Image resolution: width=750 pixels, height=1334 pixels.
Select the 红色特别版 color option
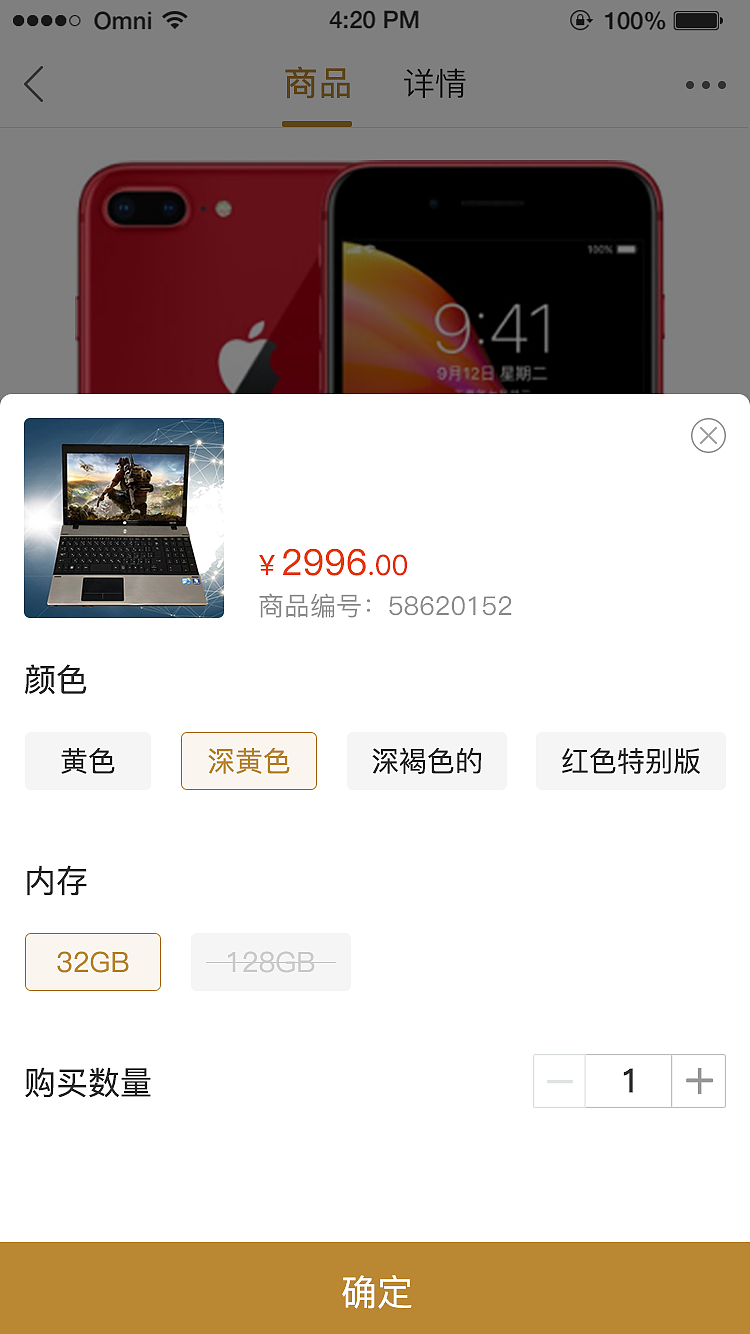click(x=631, y=761)
